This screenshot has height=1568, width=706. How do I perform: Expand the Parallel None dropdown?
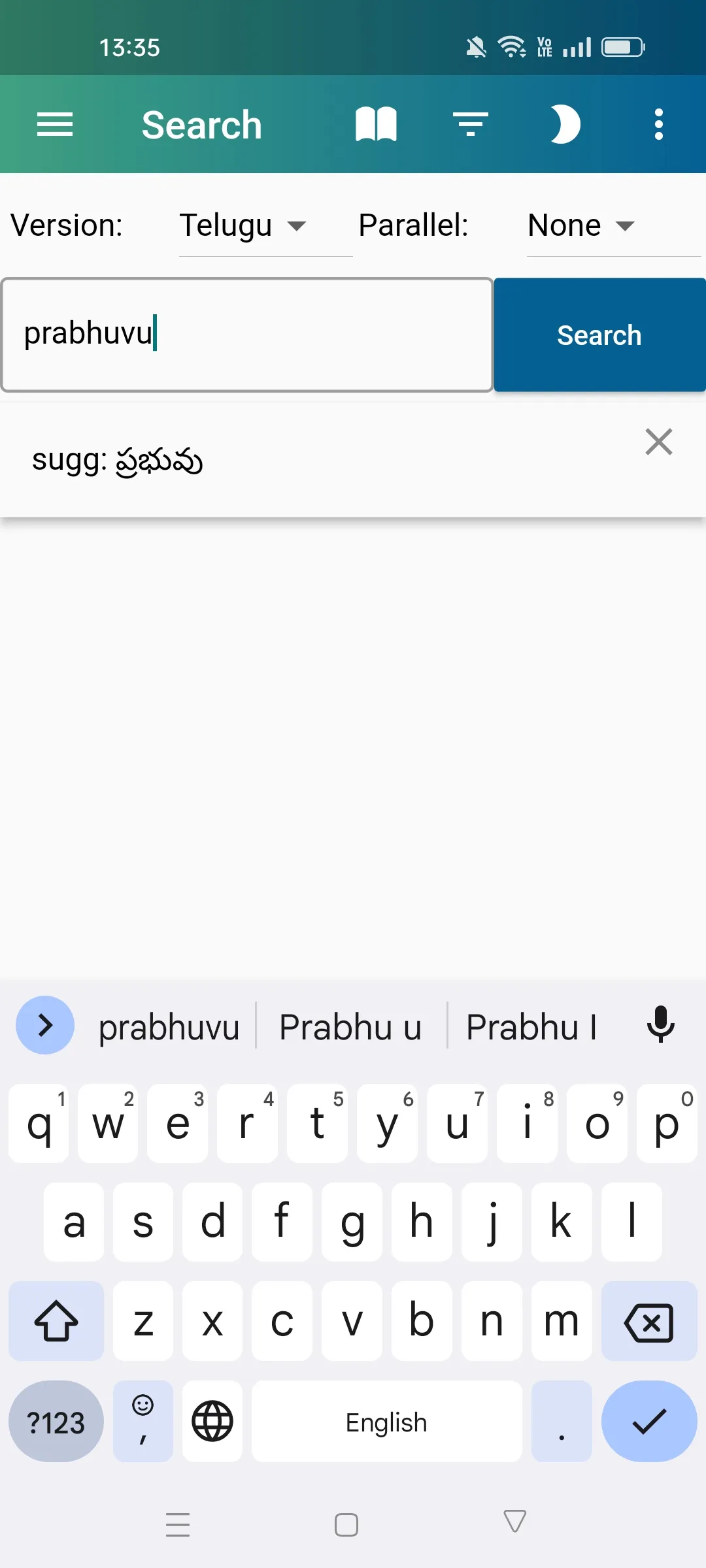[581, 226]
